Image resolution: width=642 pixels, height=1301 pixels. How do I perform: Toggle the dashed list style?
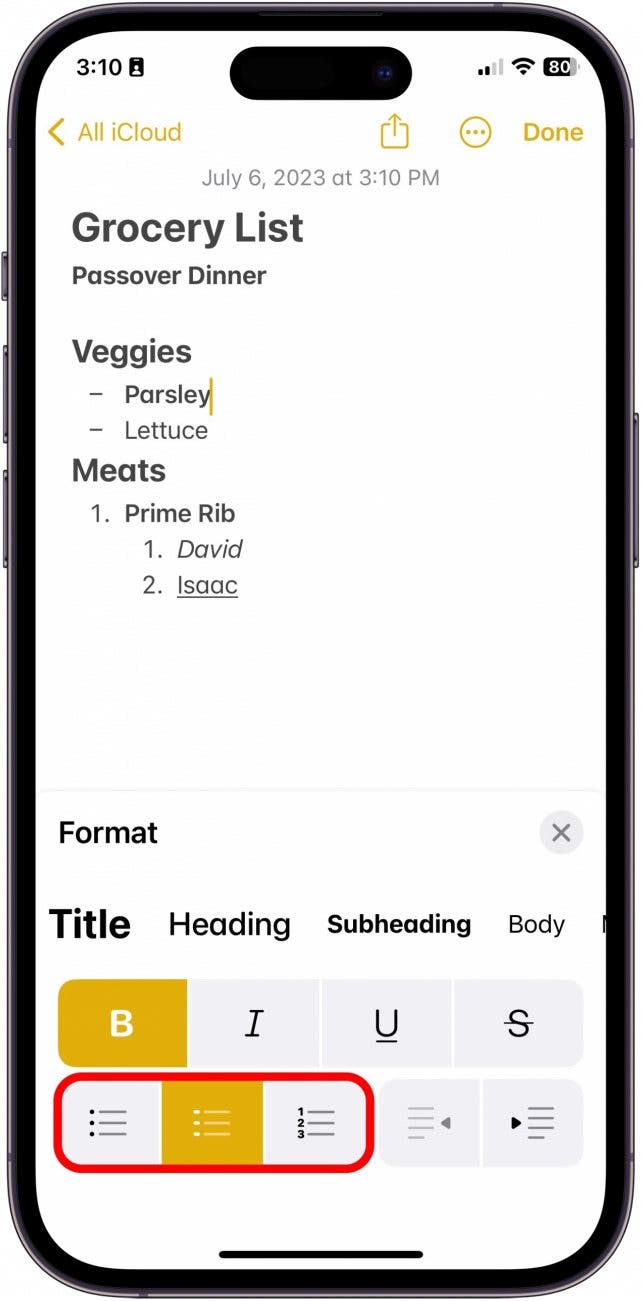tap(212, 1122)
